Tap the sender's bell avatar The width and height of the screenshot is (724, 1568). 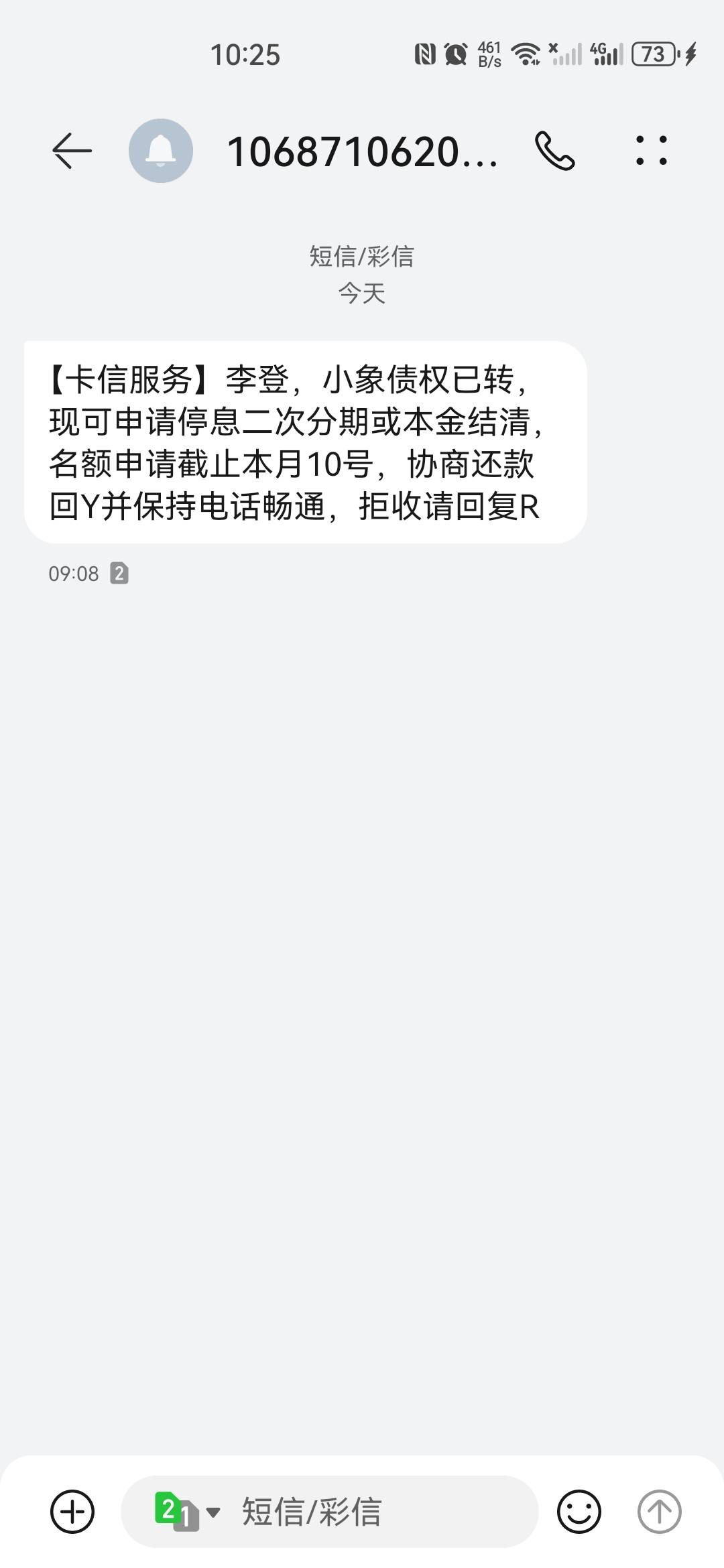coord(161,151)
